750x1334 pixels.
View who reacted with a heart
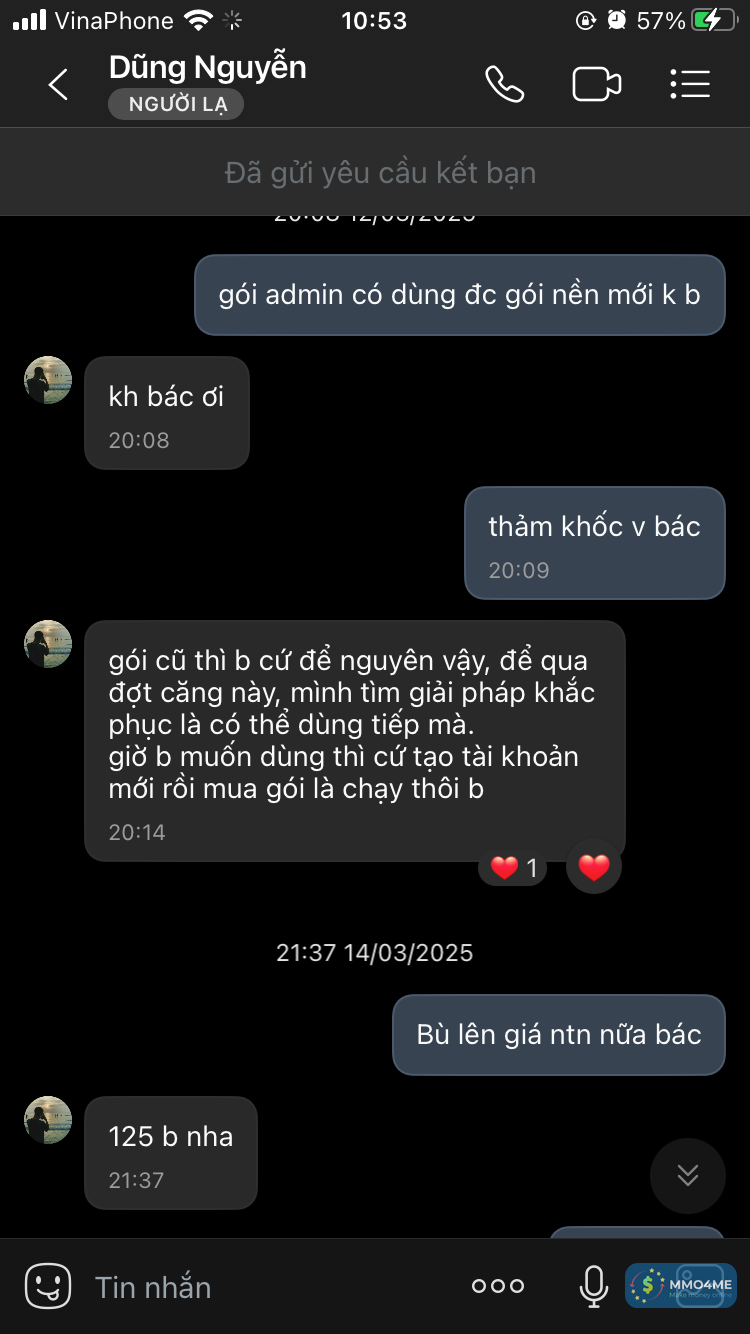(x=513, y=868)
